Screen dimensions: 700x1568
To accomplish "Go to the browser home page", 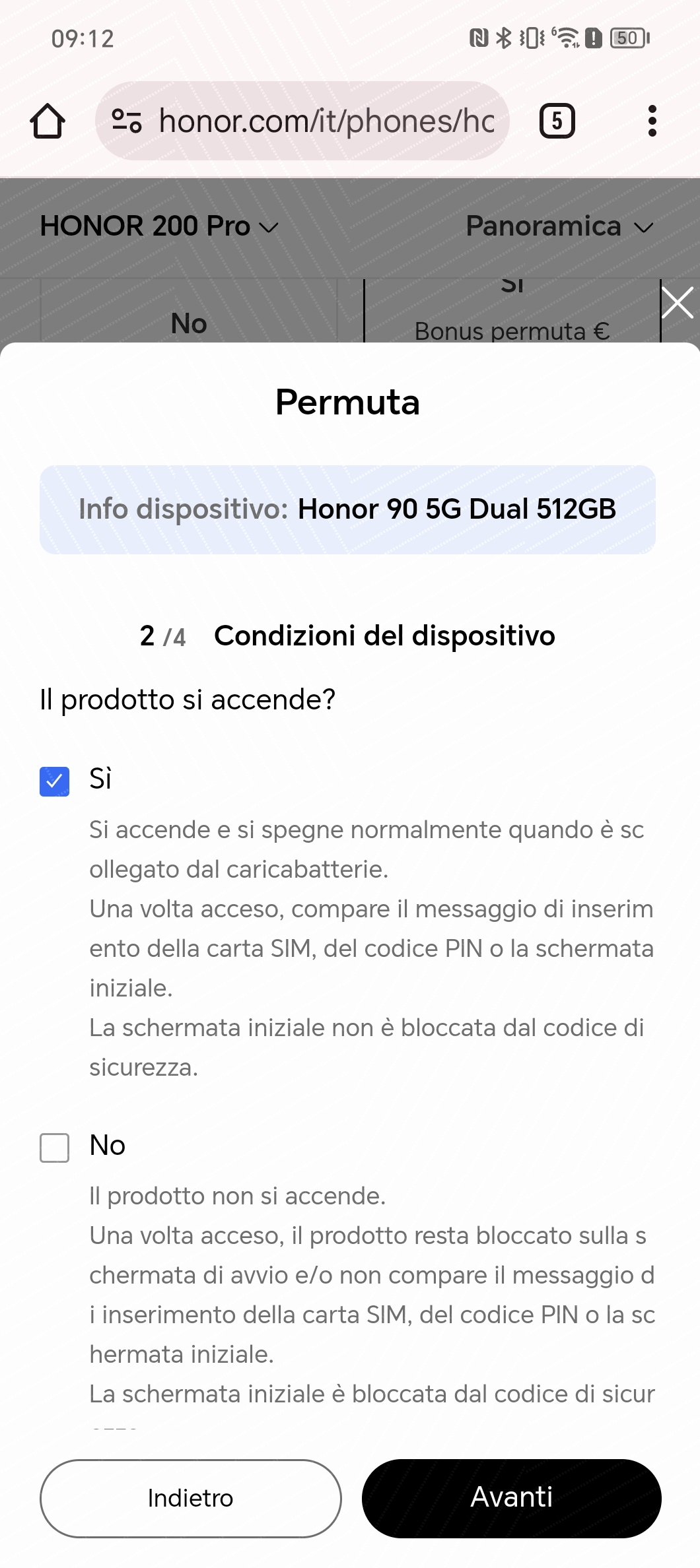I will click(48, 121).
